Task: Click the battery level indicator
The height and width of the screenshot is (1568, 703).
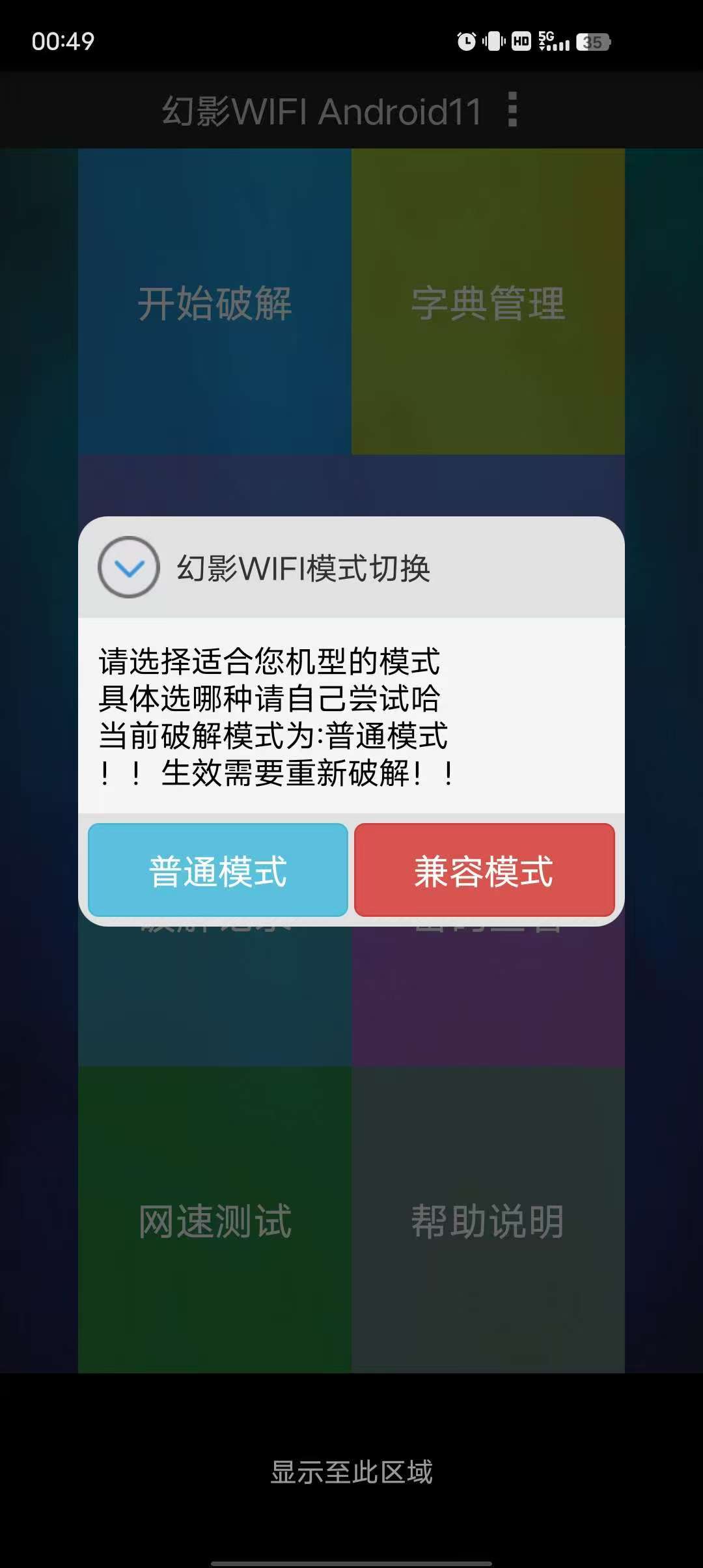Action: [x=594, y=41]
